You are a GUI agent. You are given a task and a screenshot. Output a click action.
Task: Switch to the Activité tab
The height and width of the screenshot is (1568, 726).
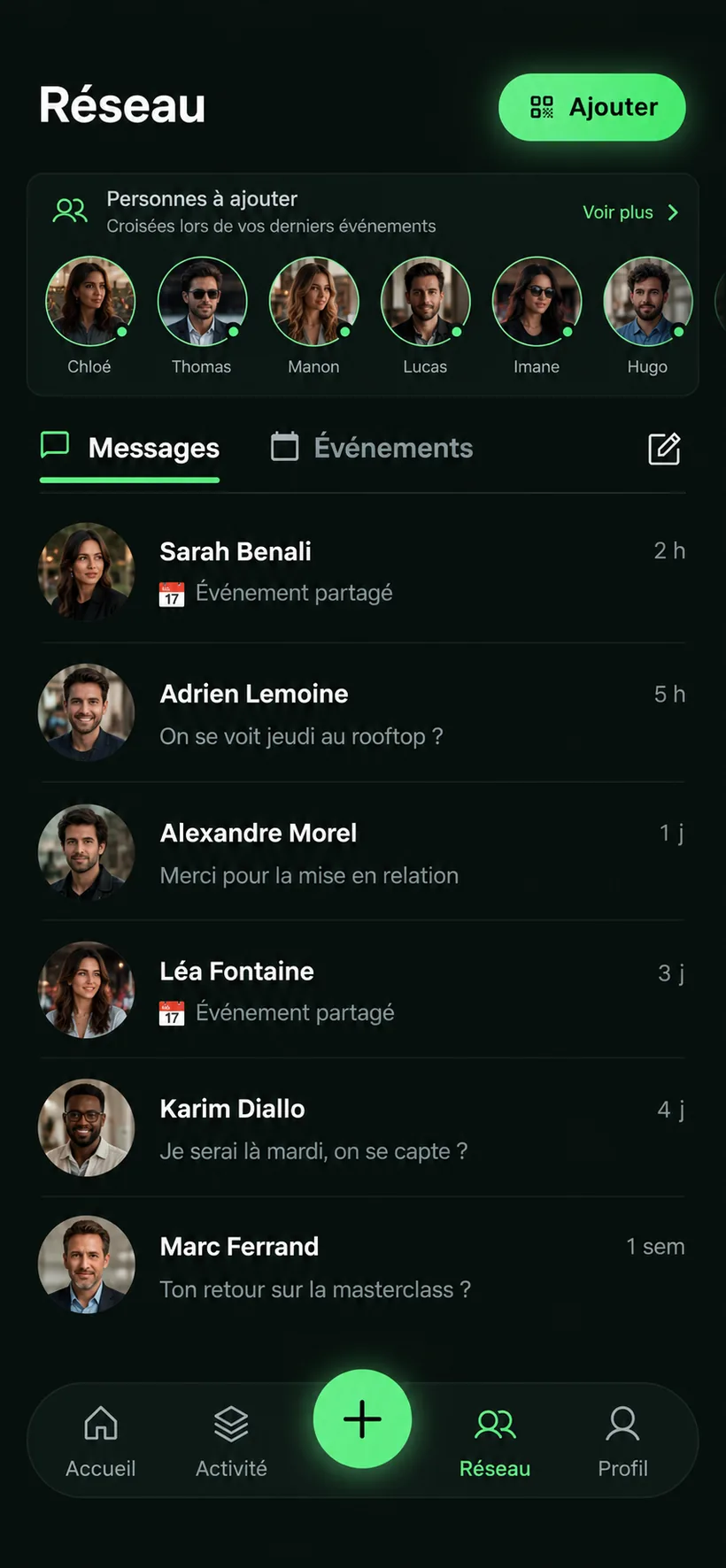(231, 1441)
